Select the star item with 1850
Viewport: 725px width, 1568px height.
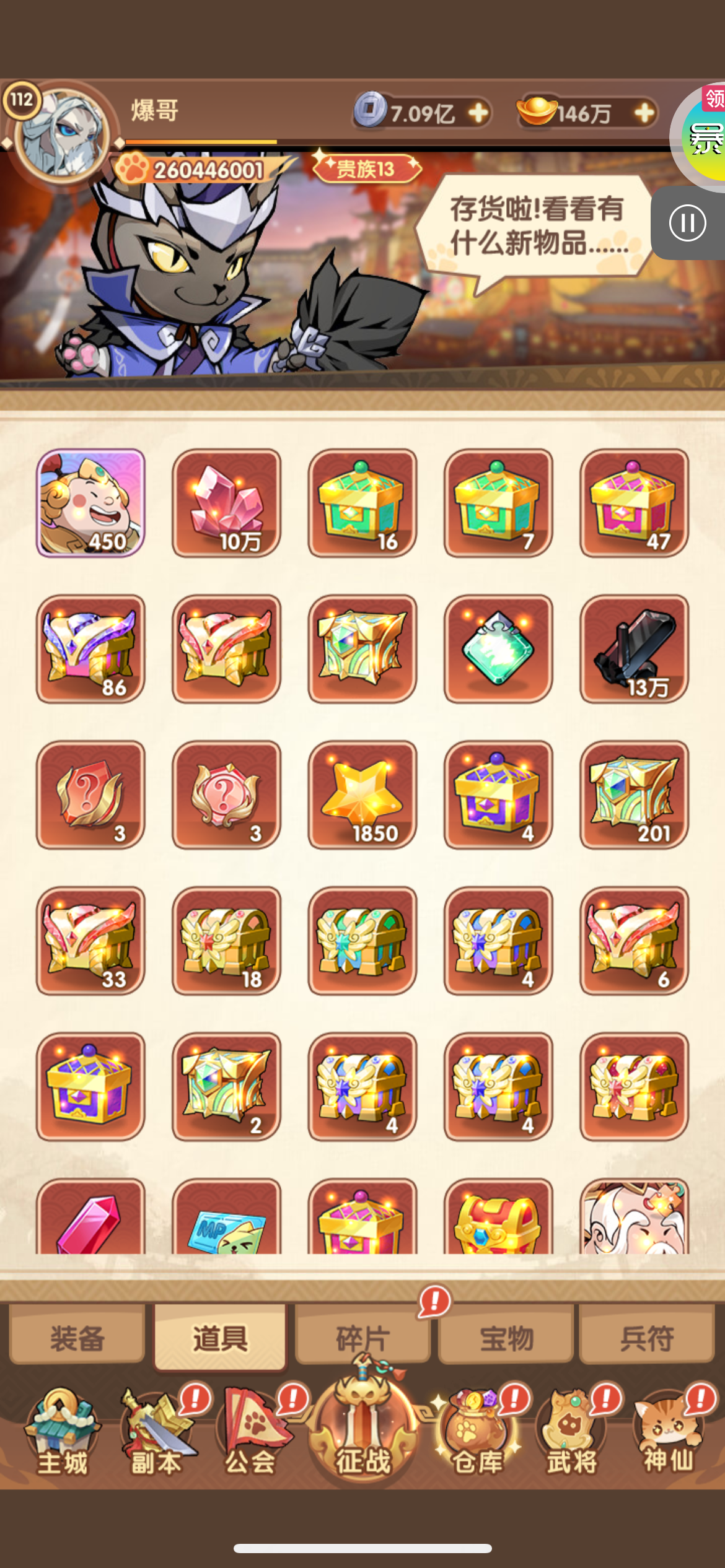click(362, 795)
